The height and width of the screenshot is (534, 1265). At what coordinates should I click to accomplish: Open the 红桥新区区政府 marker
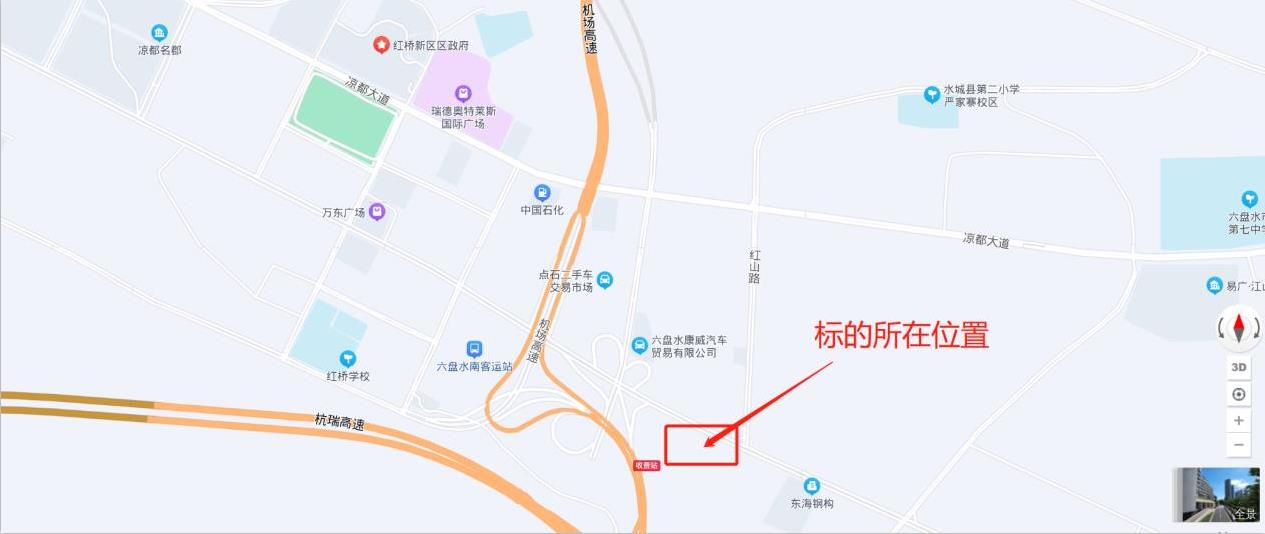coord(381,44)
